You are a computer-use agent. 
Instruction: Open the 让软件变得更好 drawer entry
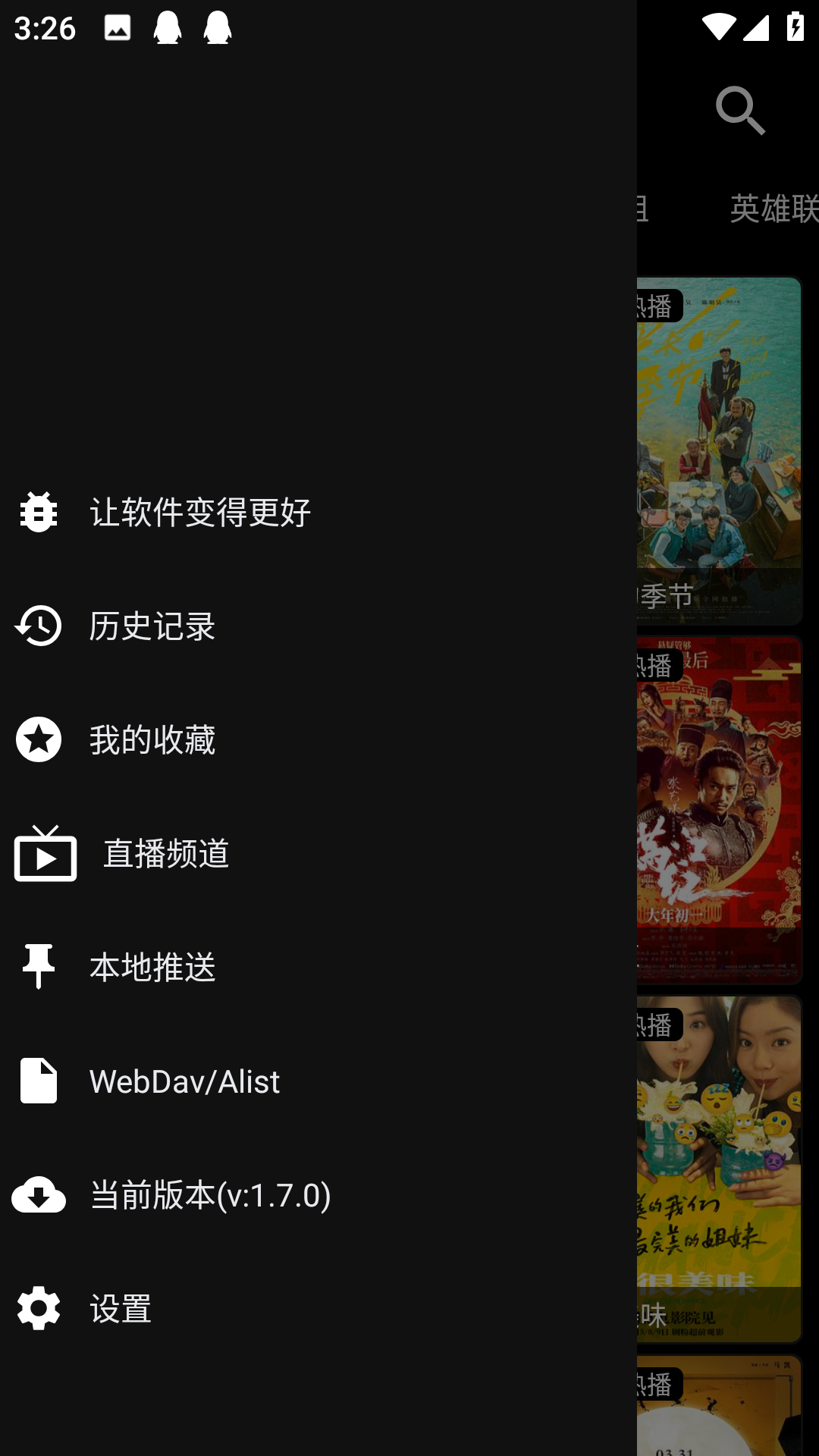pos(200,511)
